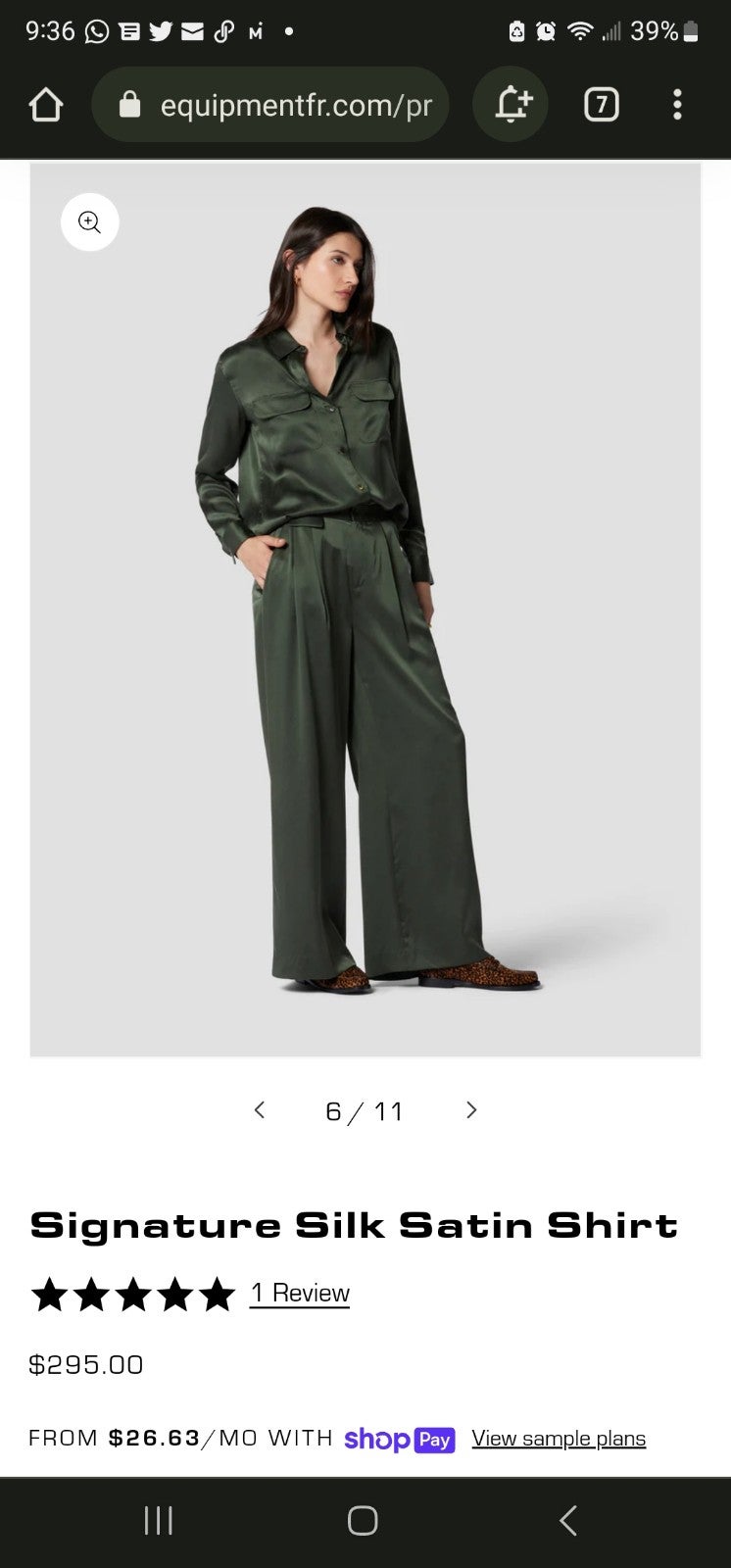Show the next product photo
The width and height of the screenshot is (731, 1568).
(x=471, y=1109)
